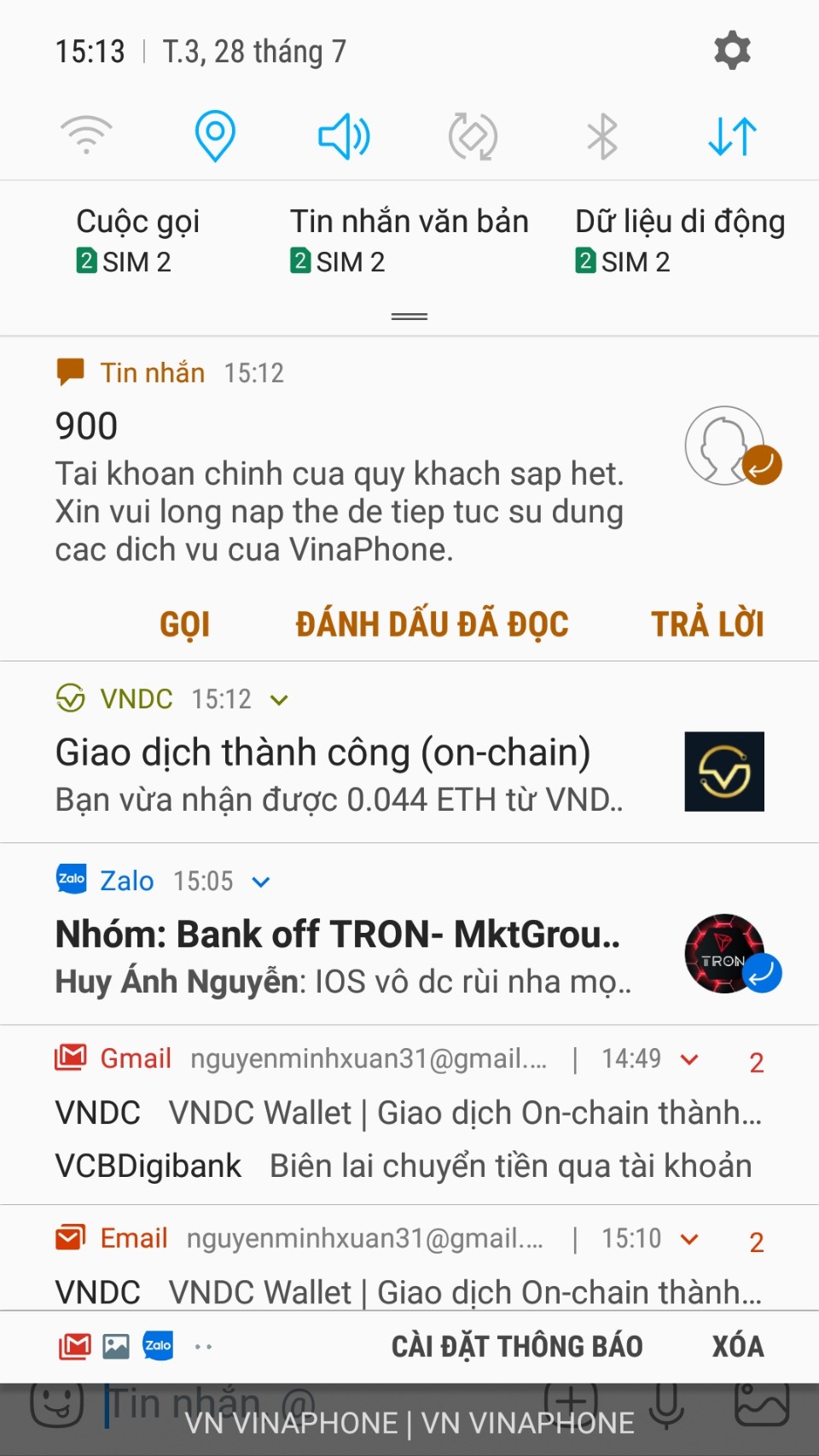Change SIM for Tin nhắn văn bản
The image size is (819, 1456).
point(409,241)
